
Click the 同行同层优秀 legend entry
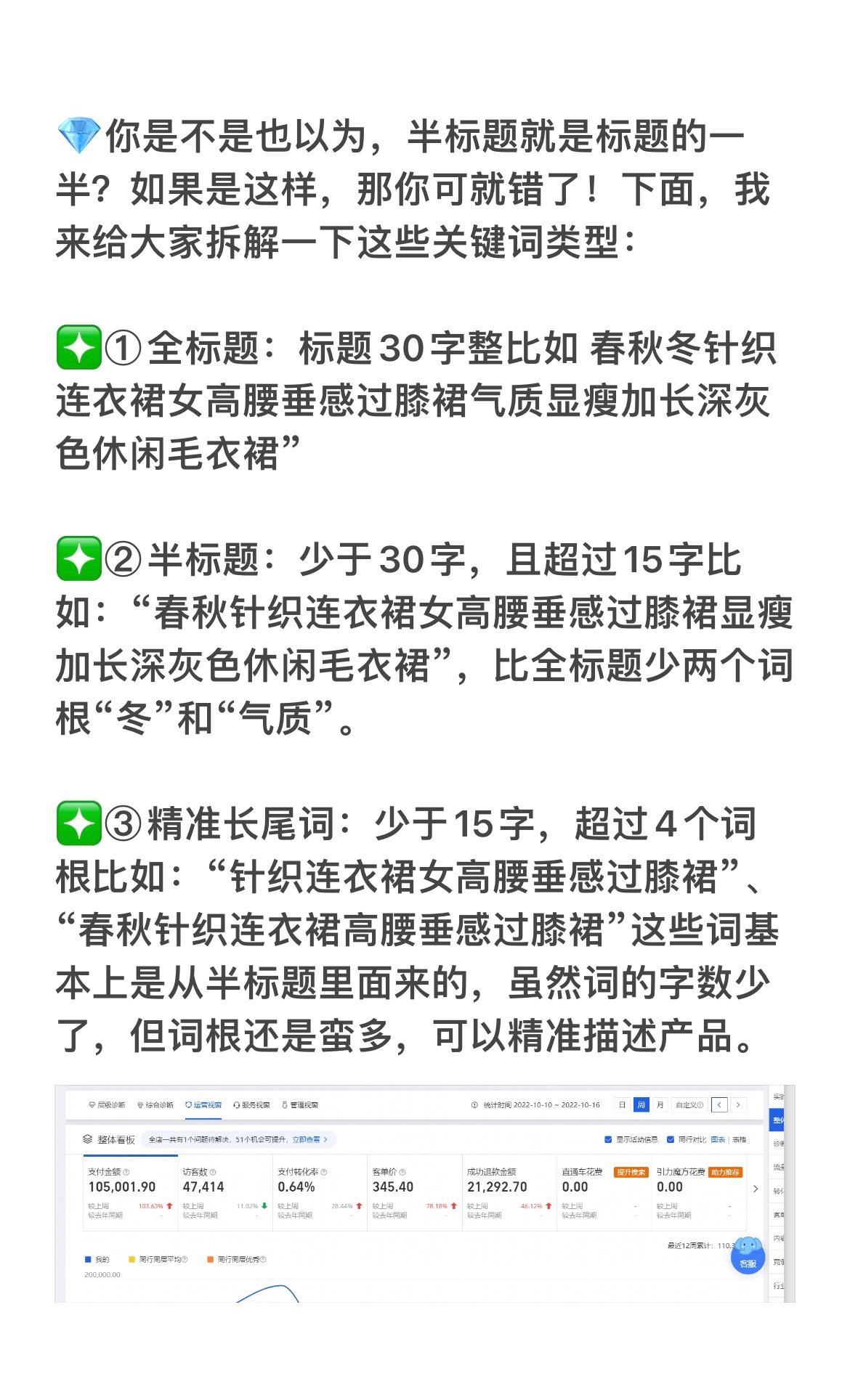235,1259
